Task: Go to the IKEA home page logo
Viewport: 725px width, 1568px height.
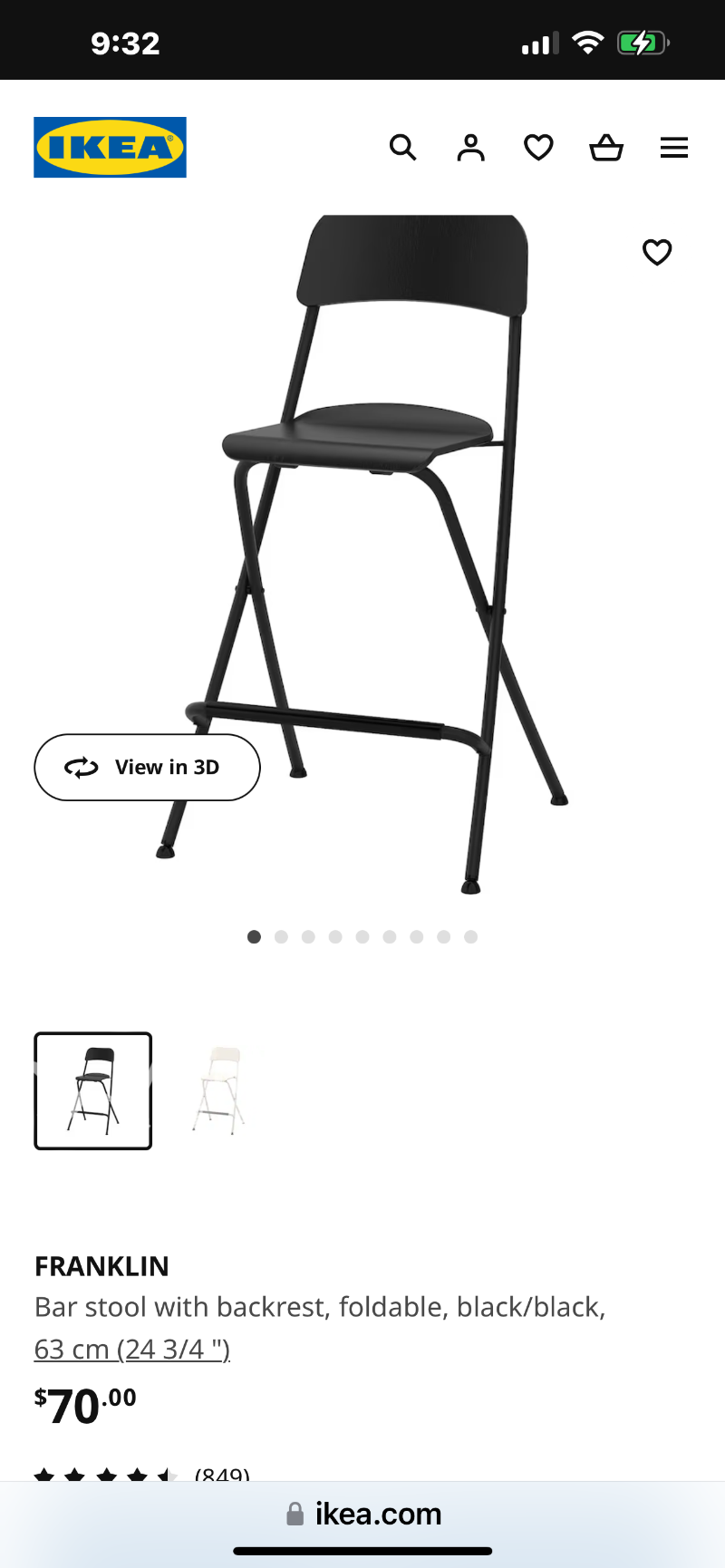Action: click(x=110, y=147)
